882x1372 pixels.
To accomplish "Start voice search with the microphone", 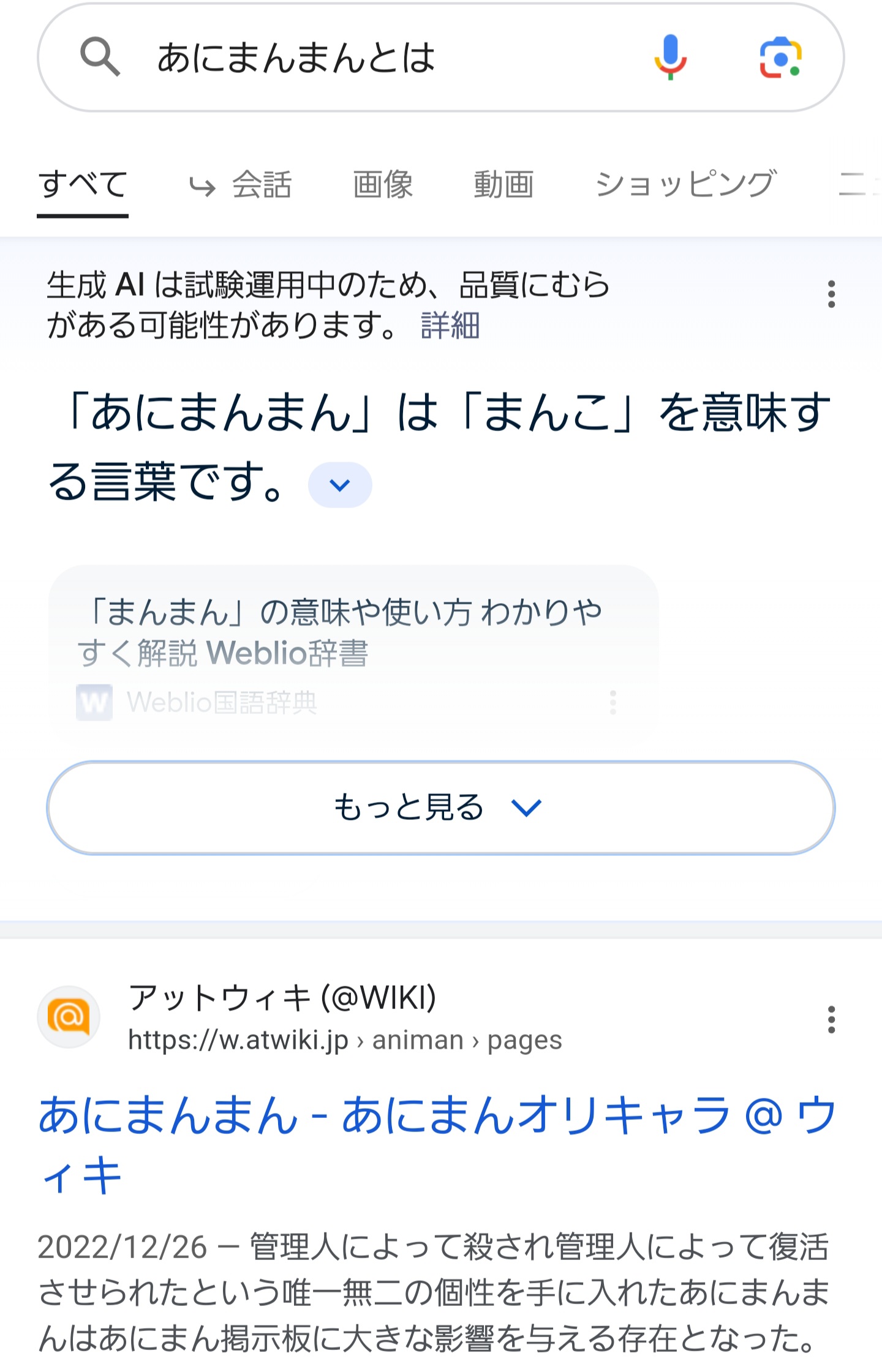I will (x=670, y=57).
